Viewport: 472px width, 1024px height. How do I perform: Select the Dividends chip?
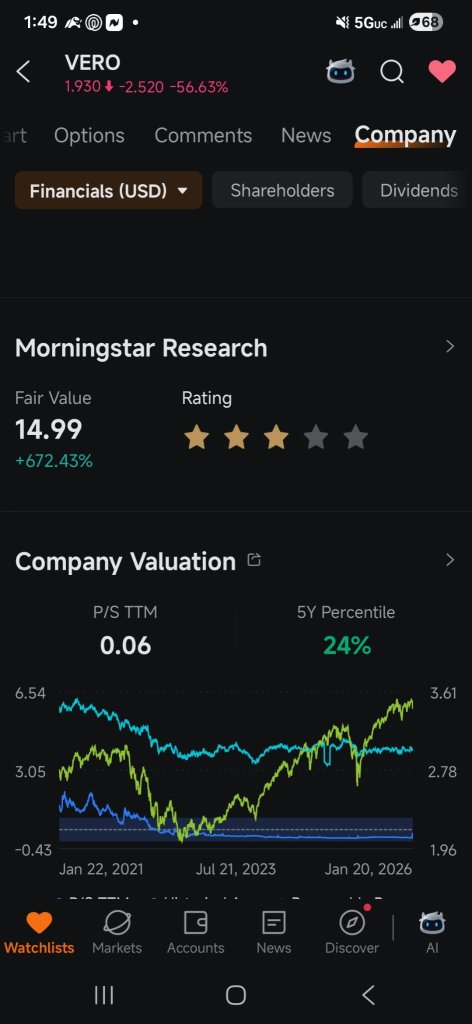coord(417,190)
